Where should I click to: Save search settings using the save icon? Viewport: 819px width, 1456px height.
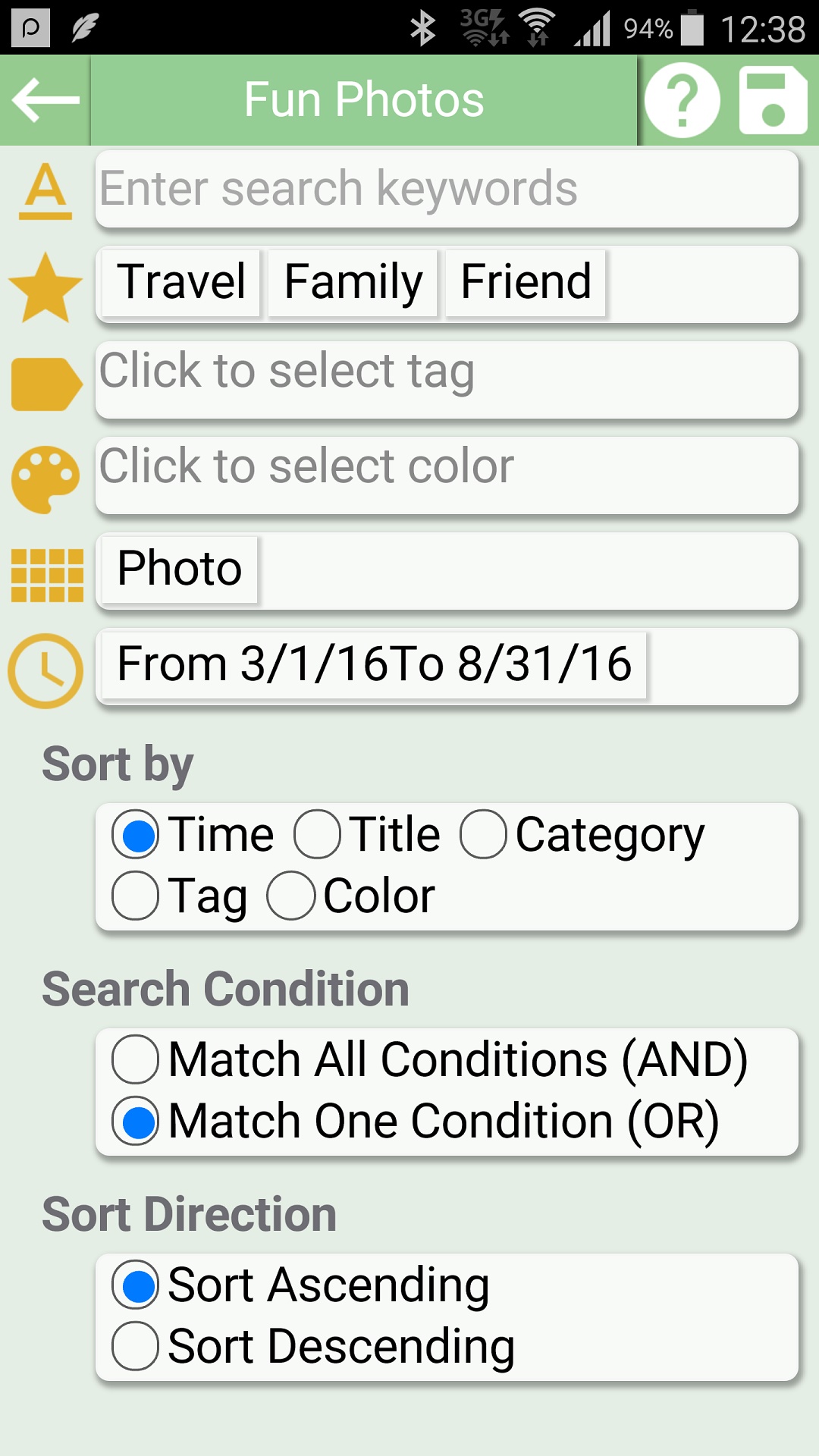point(773,99)
